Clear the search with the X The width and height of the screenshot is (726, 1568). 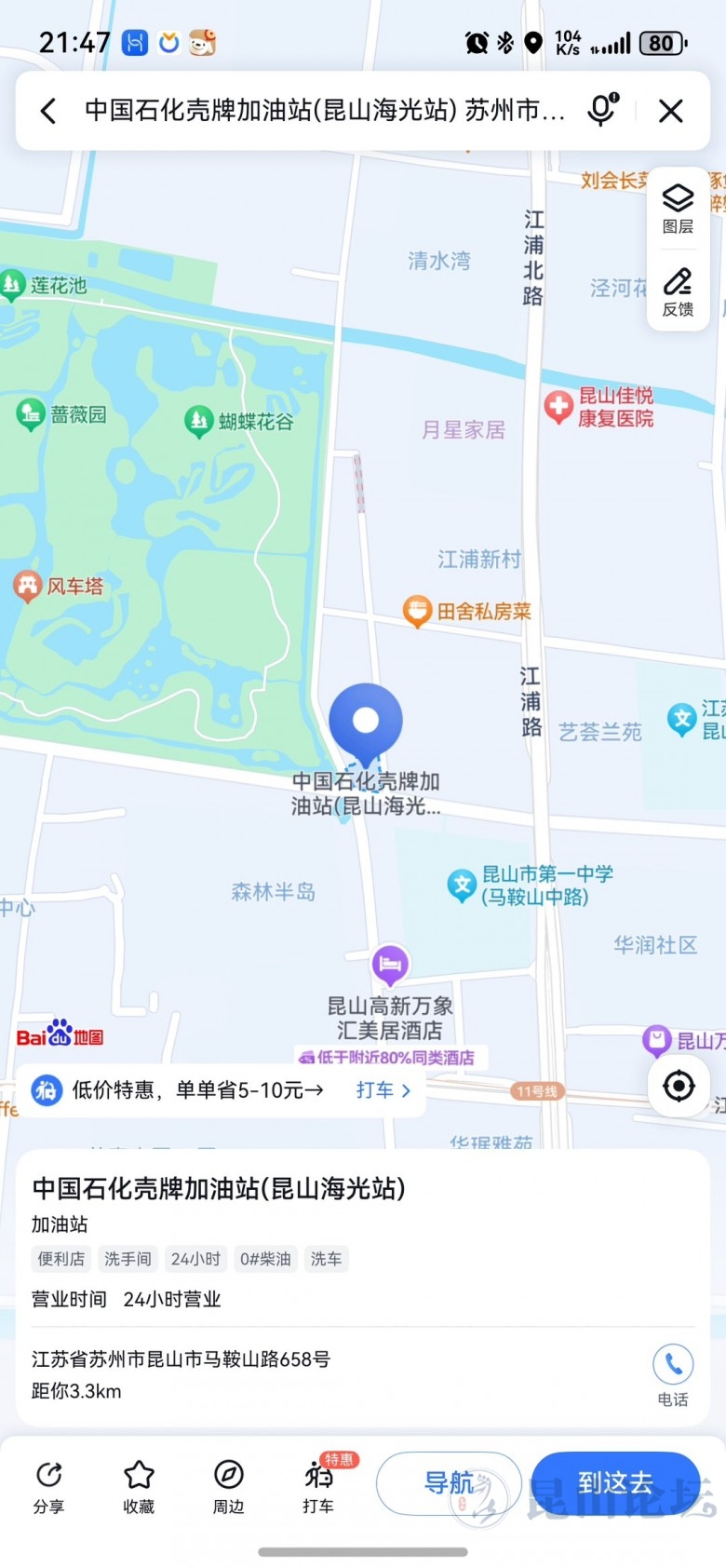tap(670, 112)
